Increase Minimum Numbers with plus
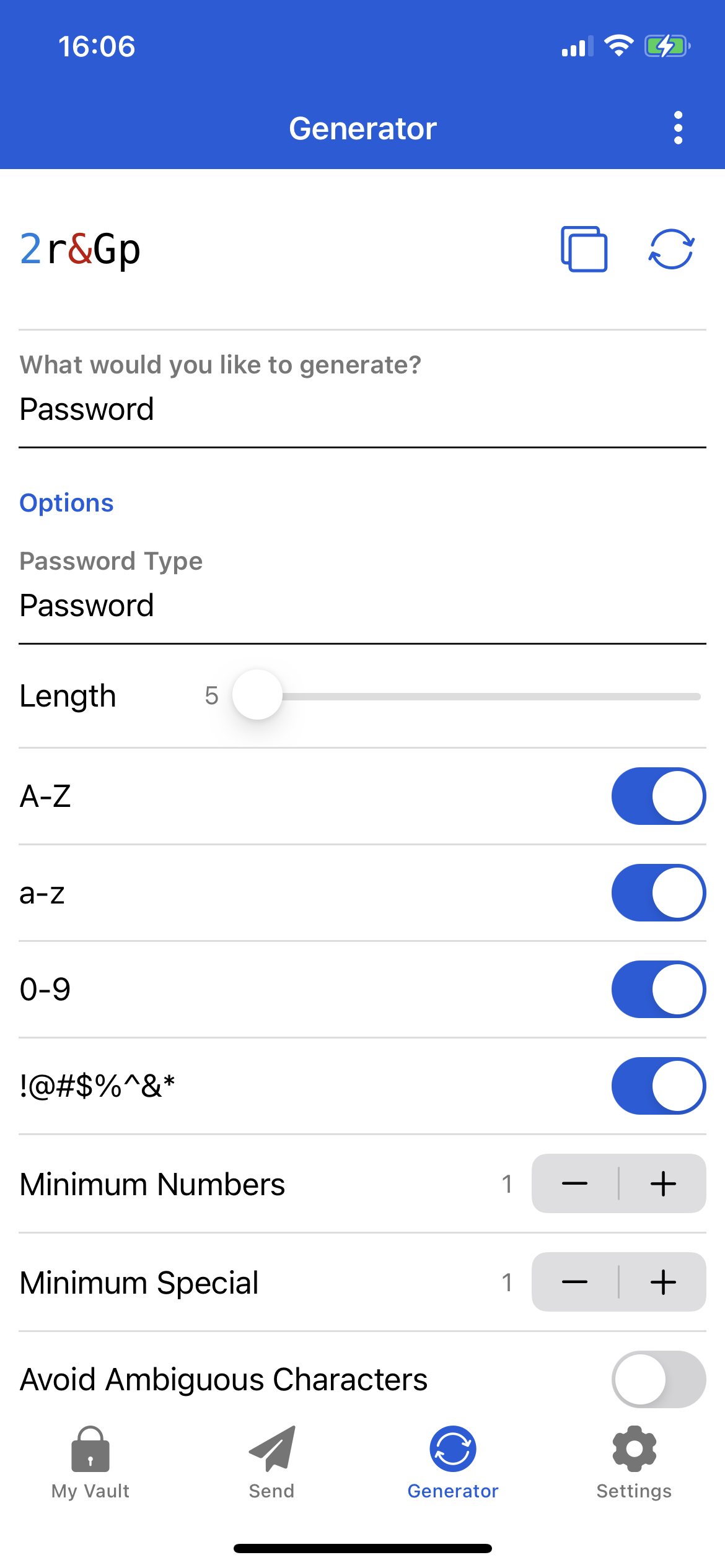The image size is (725, 1568). 663,1183
